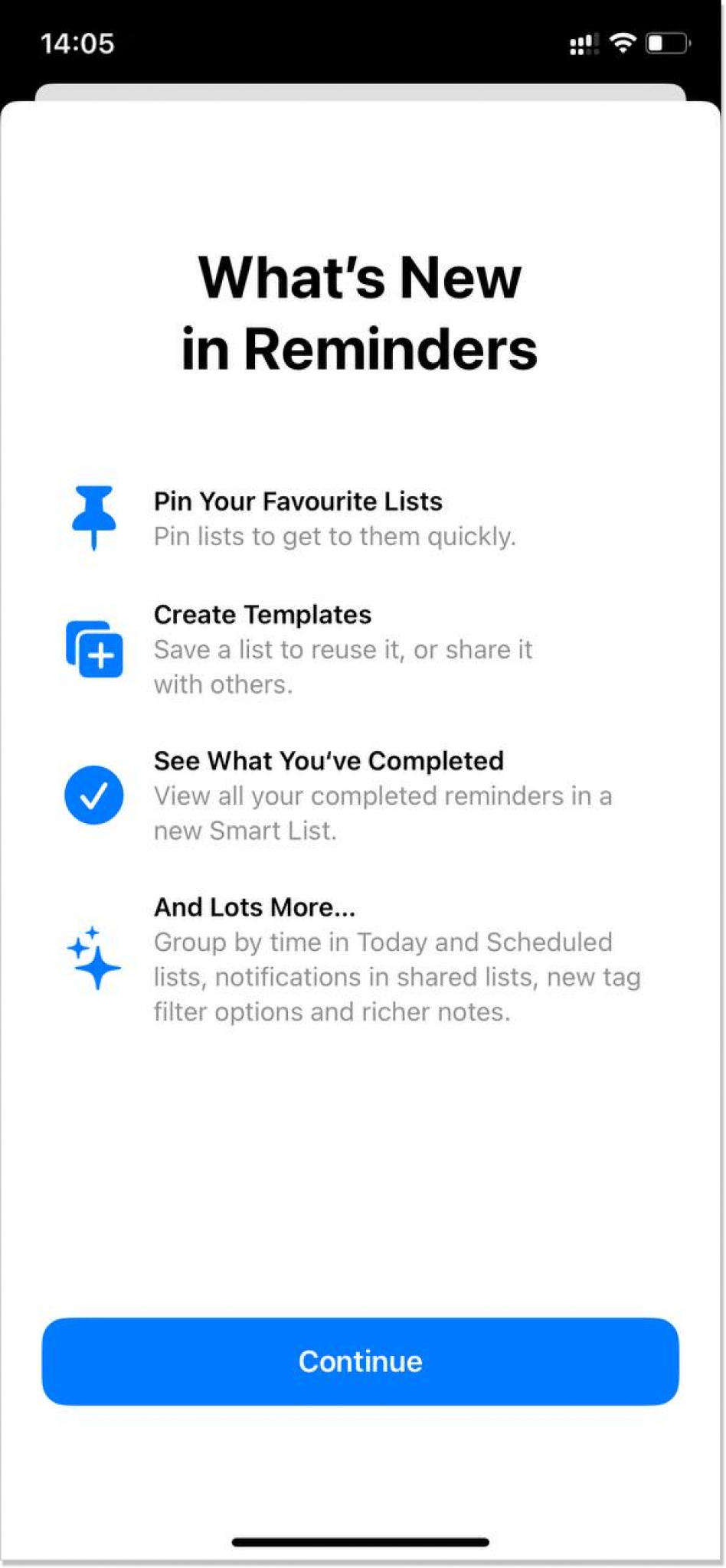The image size is (726, 1568).
Task: Tap the Create Templates heading text
Action: click(263, 615)
